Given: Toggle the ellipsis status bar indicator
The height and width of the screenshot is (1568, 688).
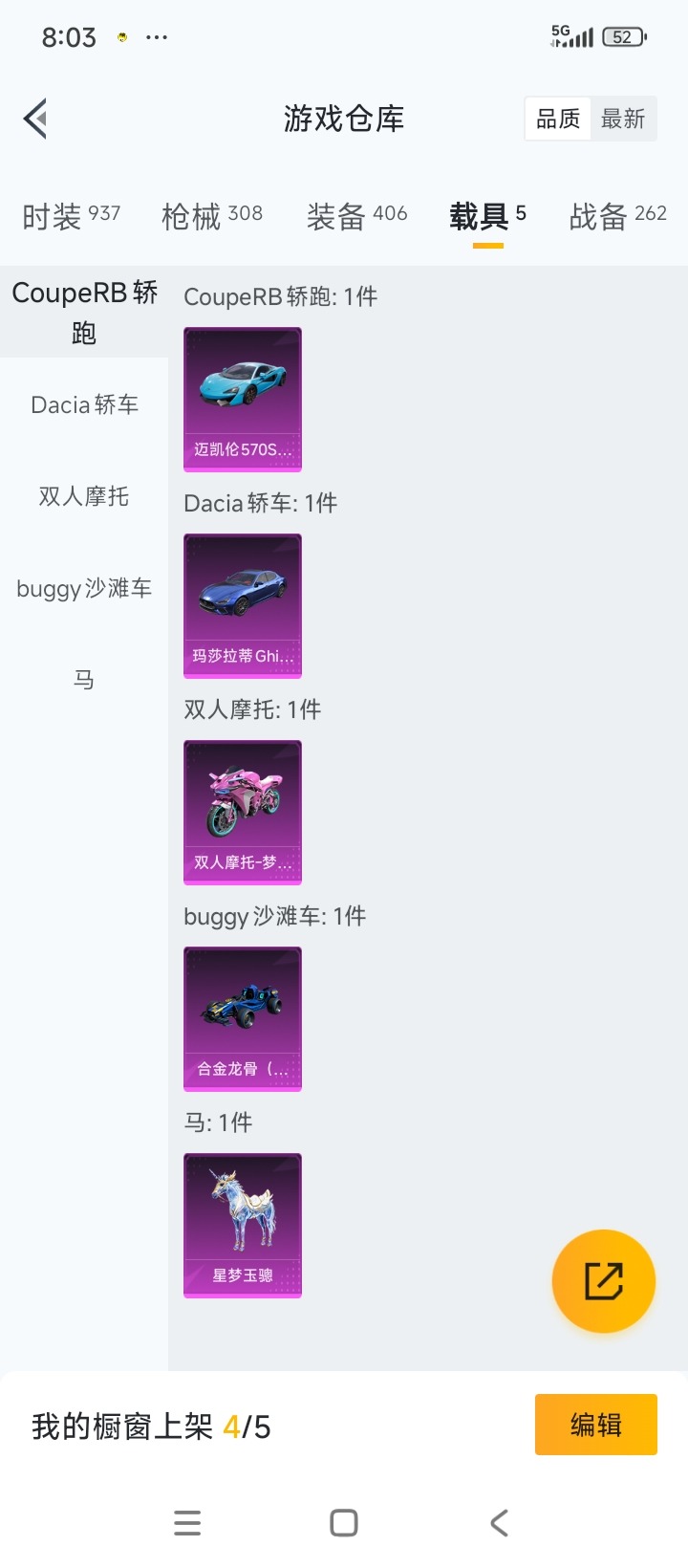Looking at the screenshot, I should click(155, 36).
